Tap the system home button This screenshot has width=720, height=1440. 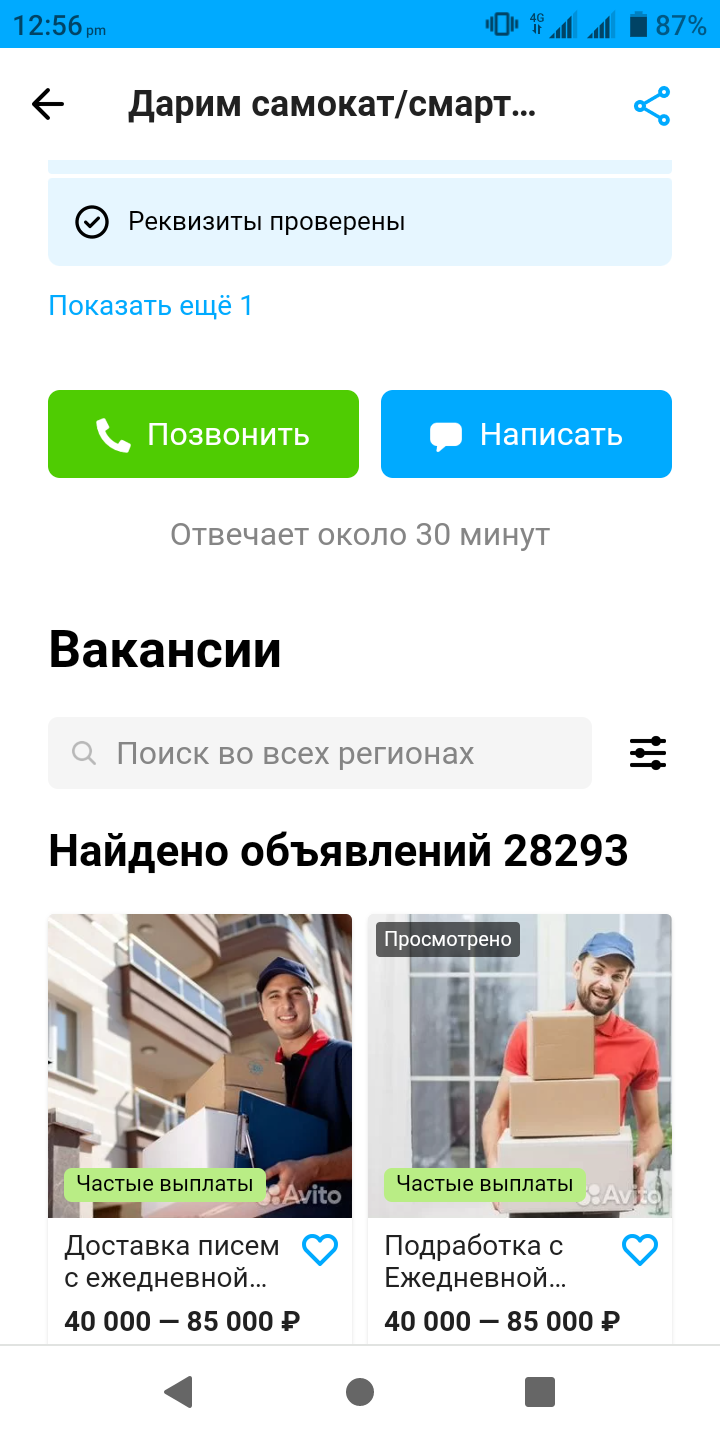[360, 1392]
